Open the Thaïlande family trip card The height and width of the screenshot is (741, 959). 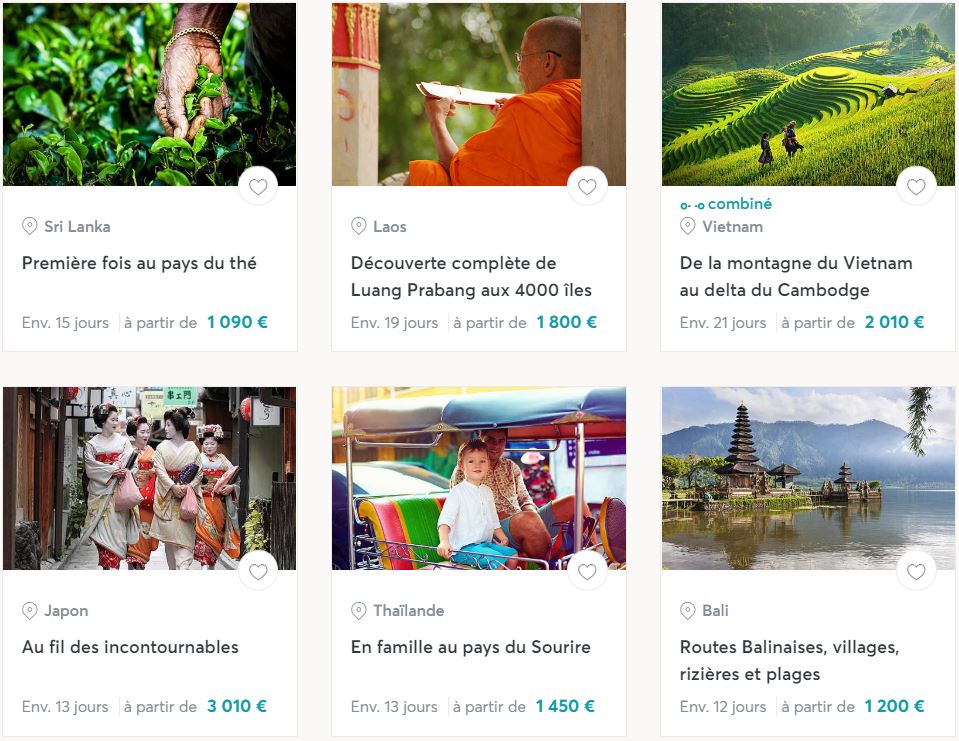click(470, 647)
